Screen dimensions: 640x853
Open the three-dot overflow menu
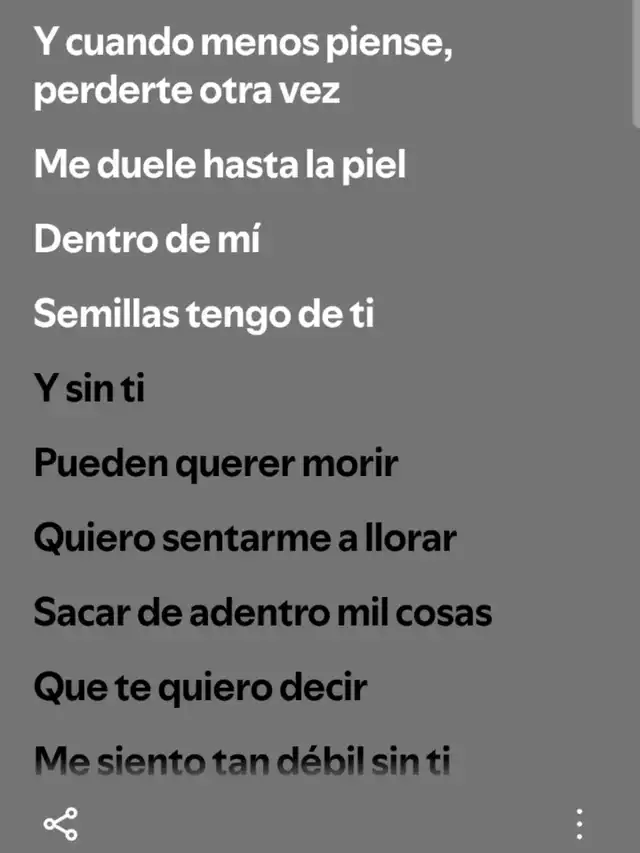point(580,824)
